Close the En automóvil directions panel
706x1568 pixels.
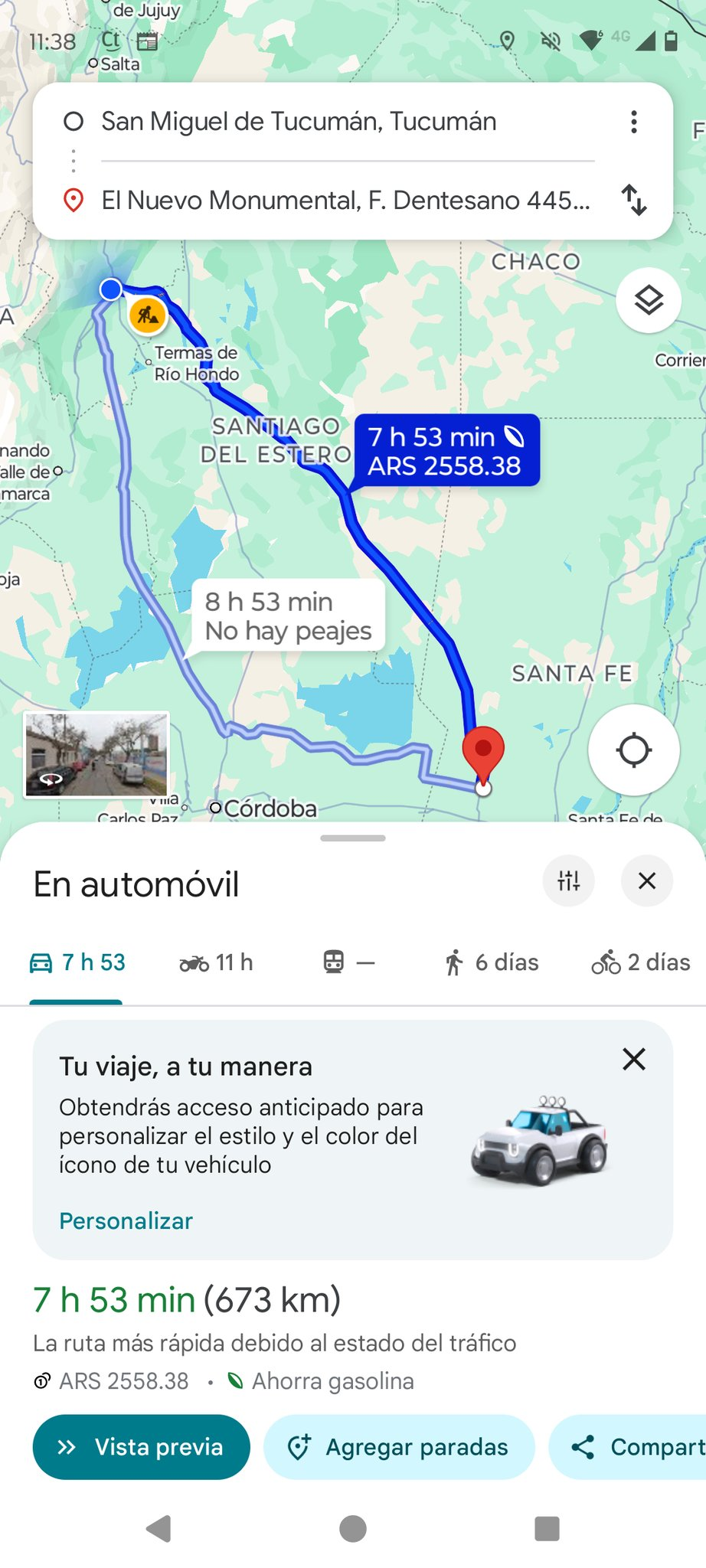[x=647, y=881]
